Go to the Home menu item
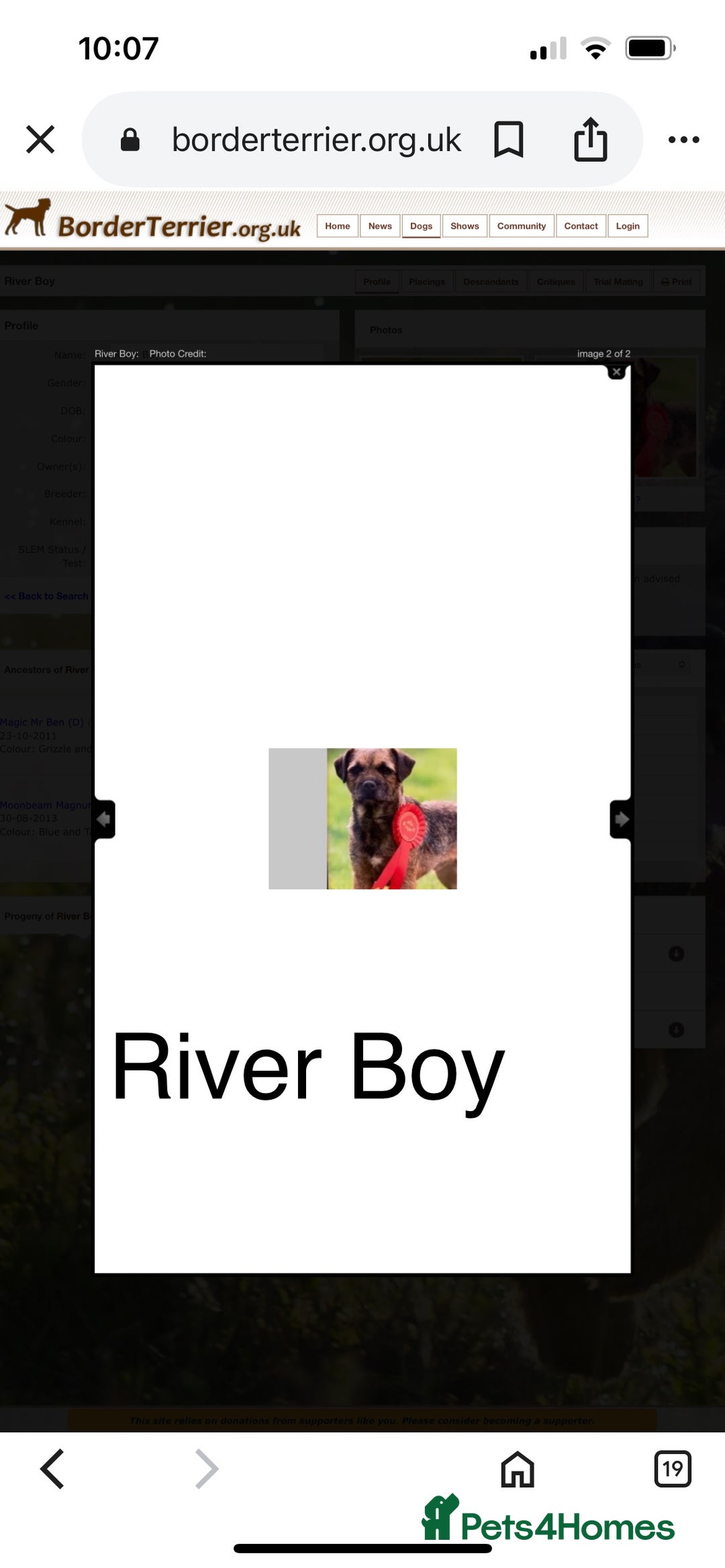Image resolution: width=725 pixels, height=1568 pixels. [x=337, y=226]
